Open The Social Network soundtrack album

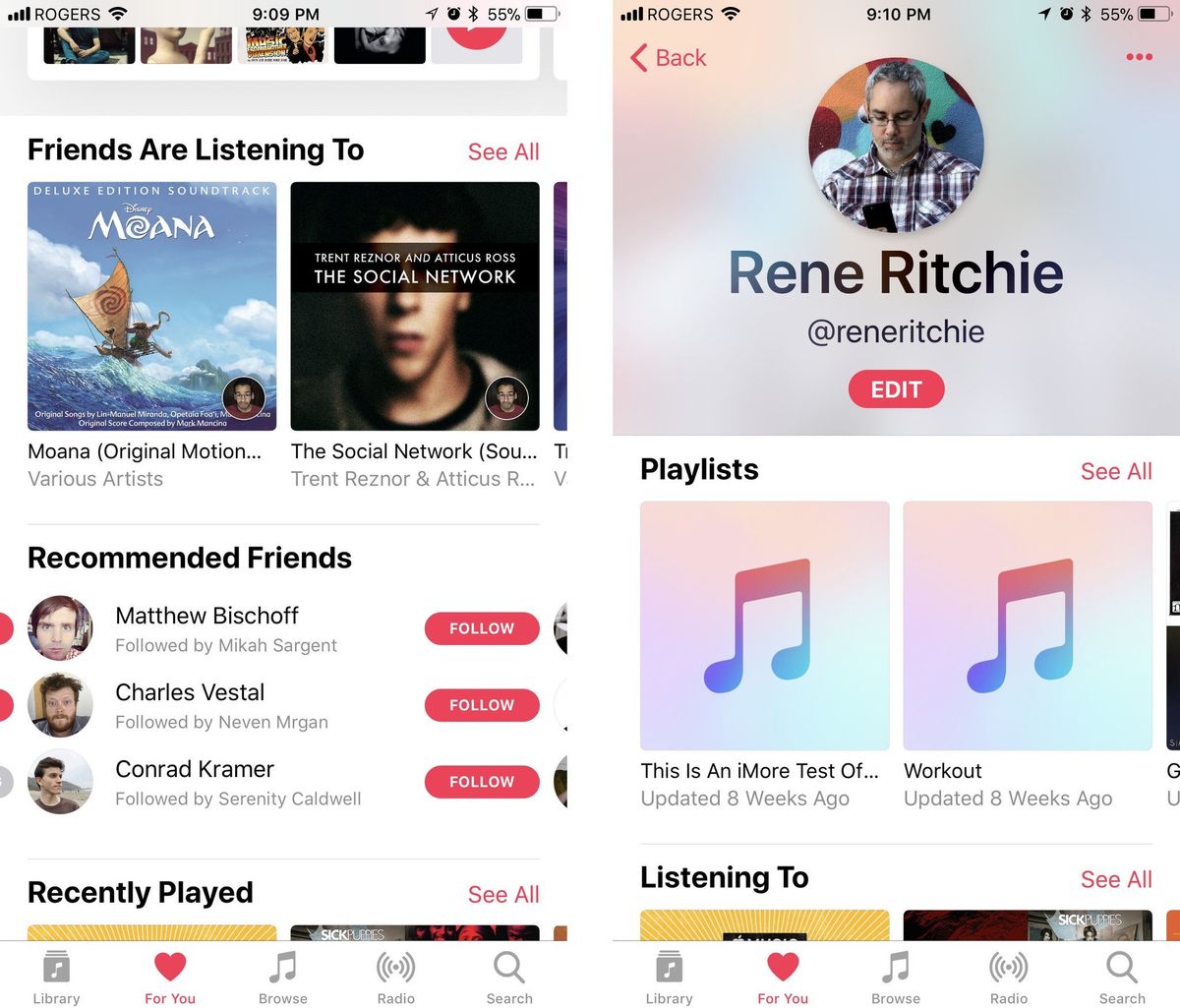pyautogui.click(x=415, y=306)
